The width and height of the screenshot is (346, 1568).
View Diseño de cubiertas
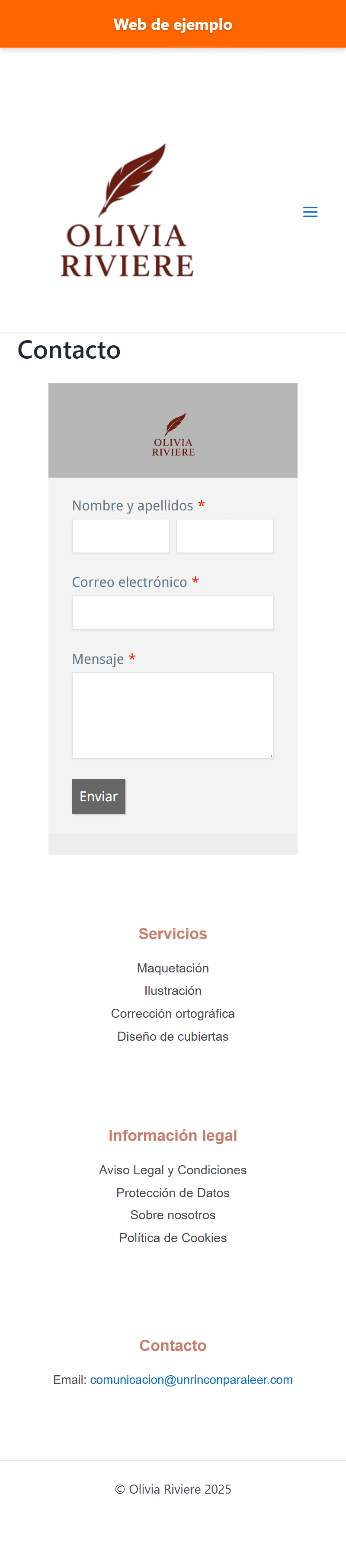pyautogui.click(x=173, y=1036)
